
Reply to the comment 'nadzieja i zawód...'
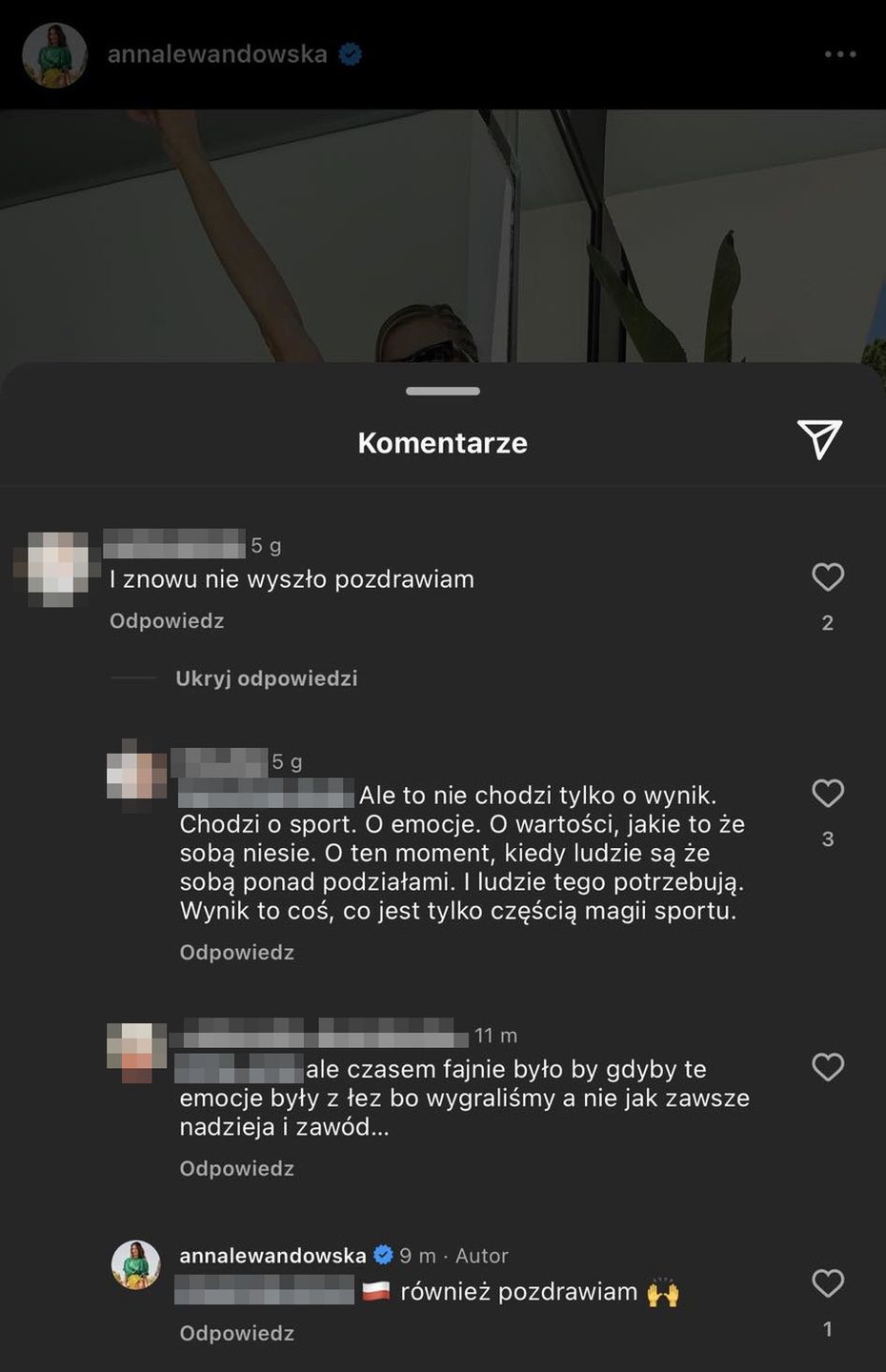tap(236, 1169)
